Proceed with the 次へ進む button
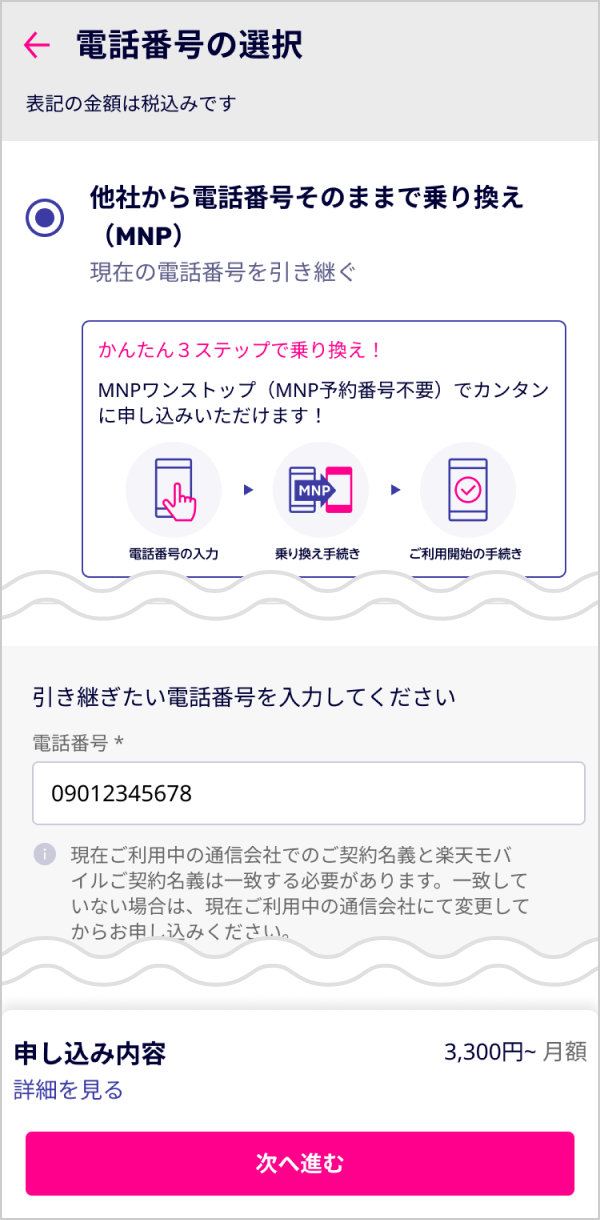The image size is (600, 1220). [x=300, y=1163]
